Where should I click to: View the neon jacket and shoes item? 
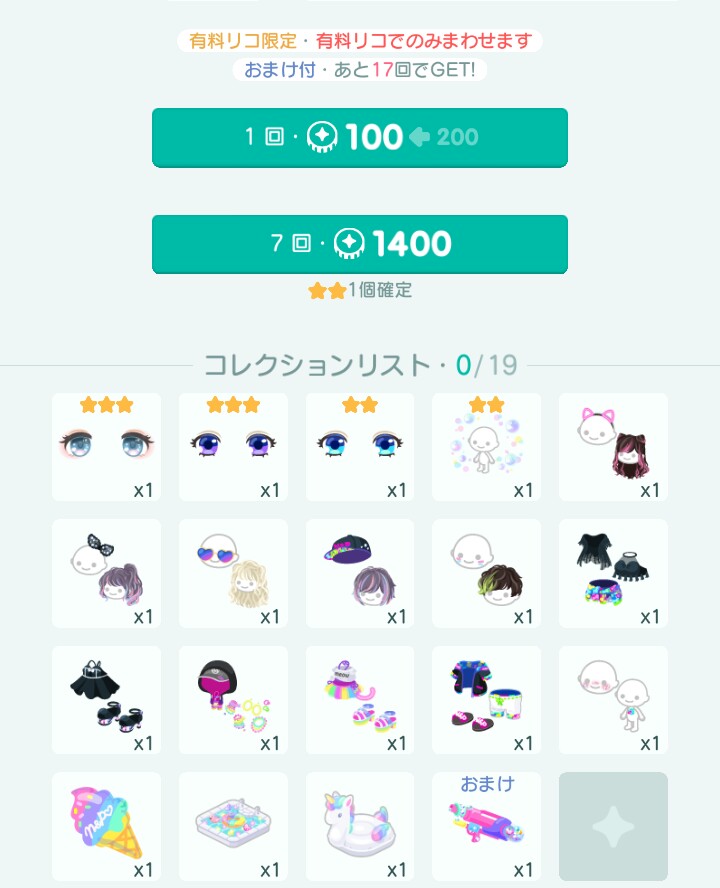coord(486,700)
